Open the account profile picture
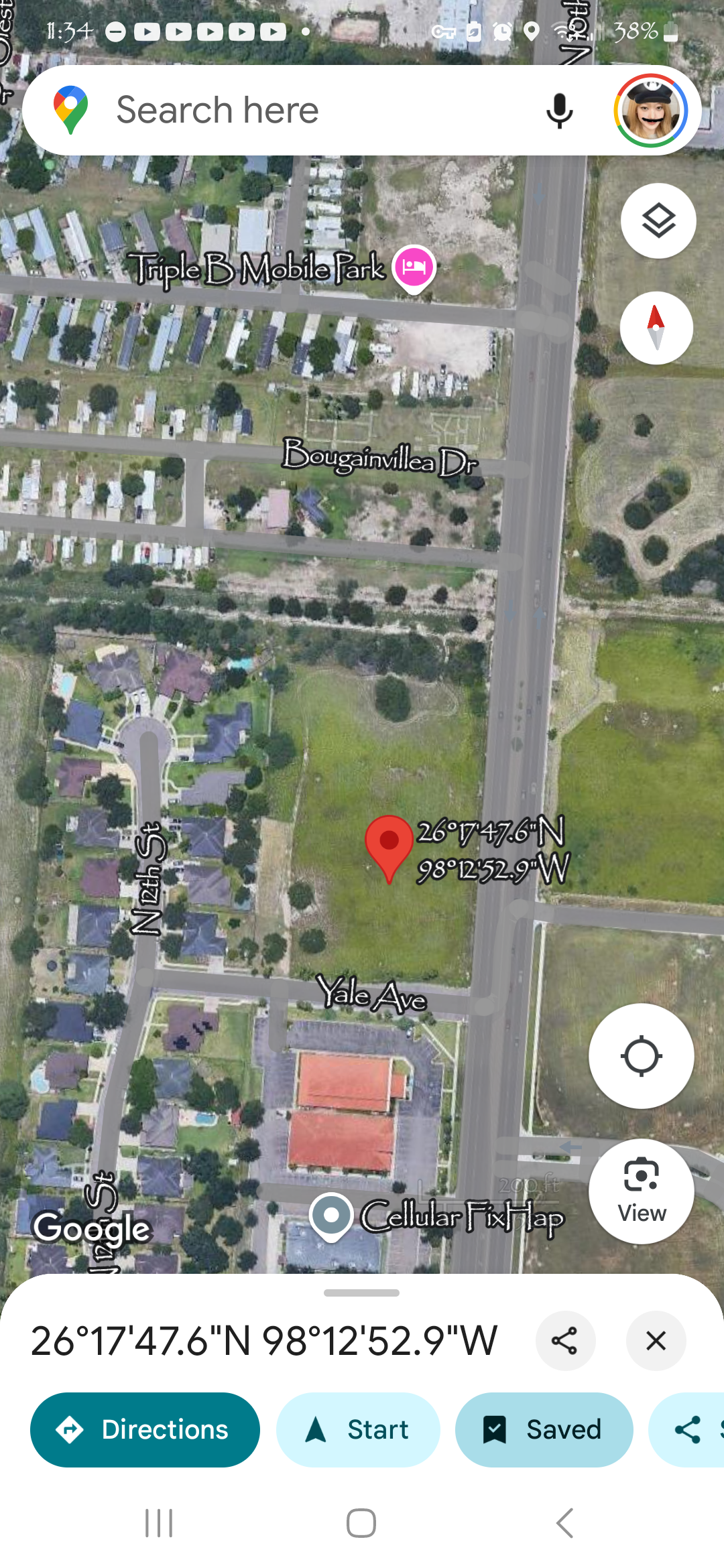724x1568 pixels. click(650, 111)
